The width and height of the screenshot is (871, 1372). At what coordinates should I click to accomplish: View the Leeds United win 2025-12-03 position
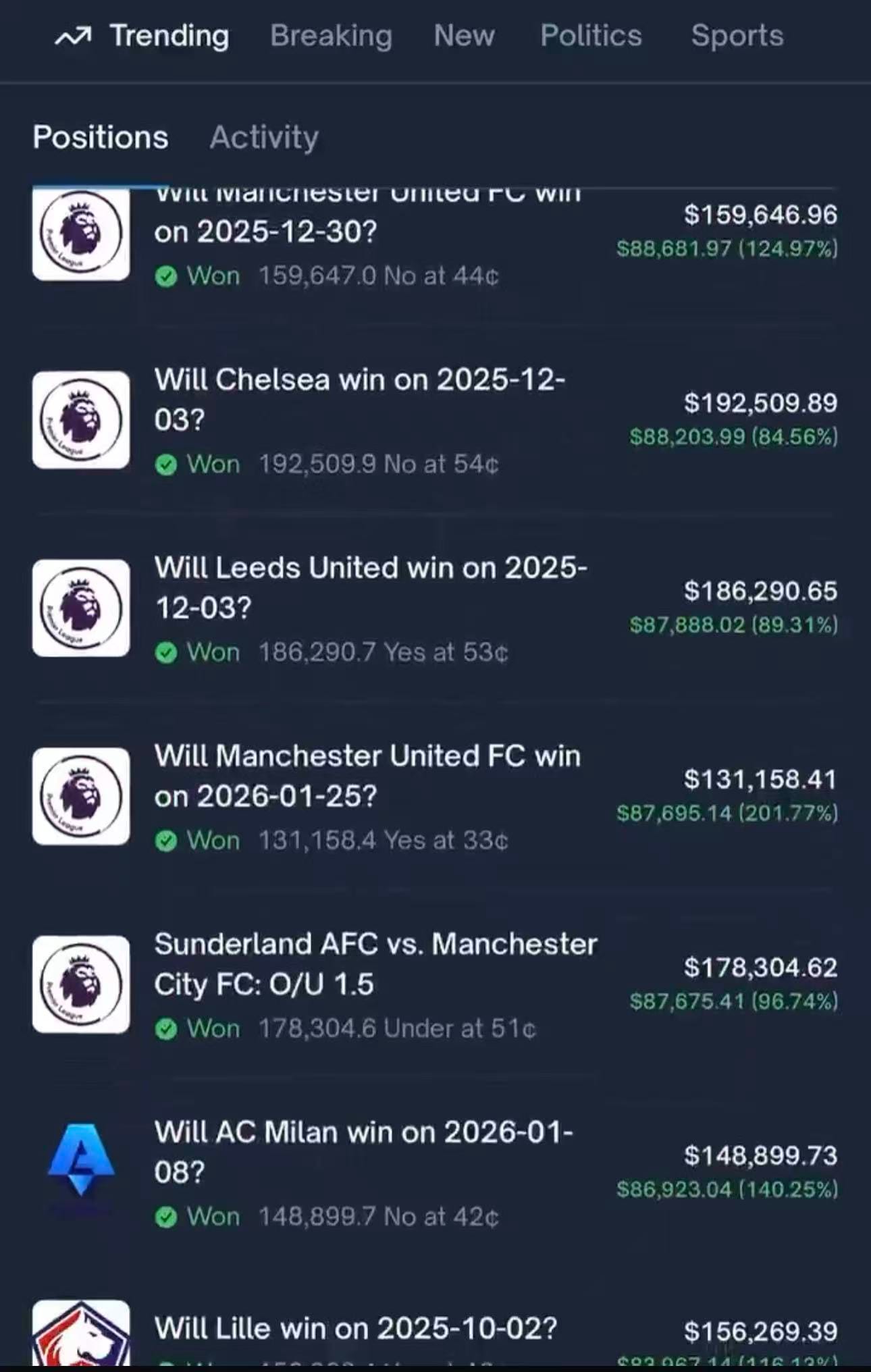coord(371,587)
